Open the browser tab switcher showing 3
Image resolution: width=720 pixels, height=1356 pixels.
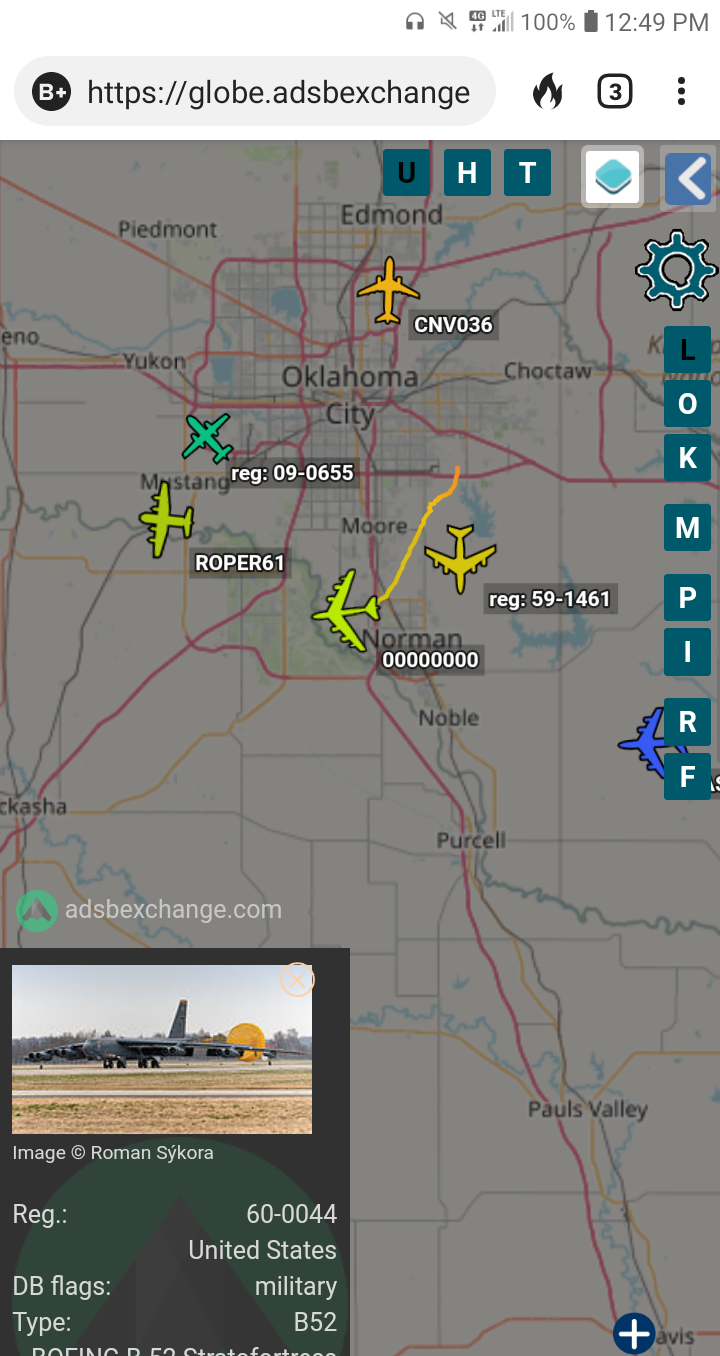[615, 92]
